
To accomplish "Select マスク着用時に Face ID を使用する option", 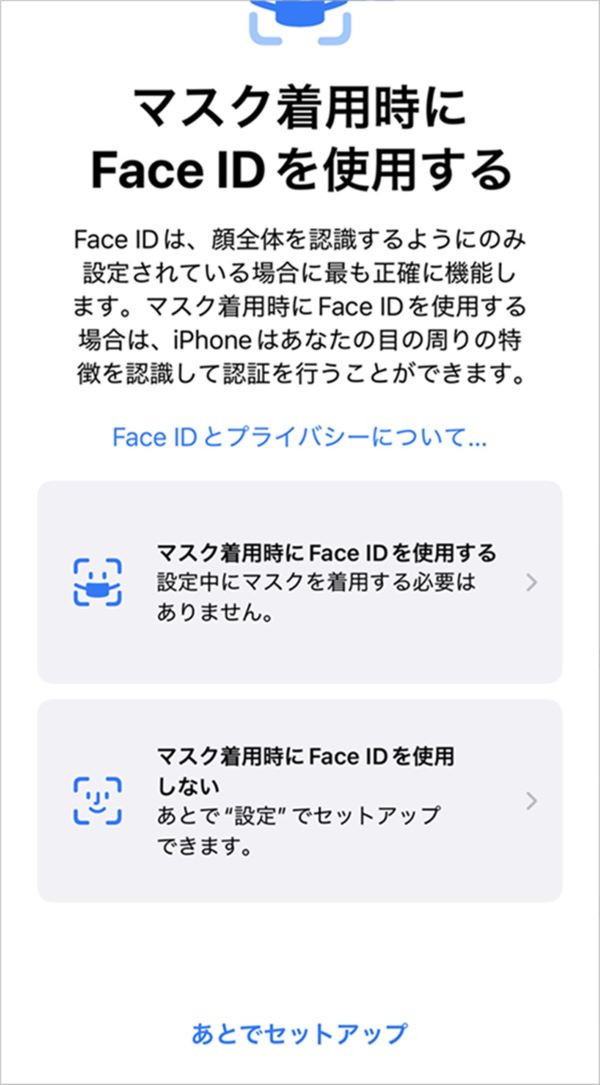I will (x=299, y=582).
